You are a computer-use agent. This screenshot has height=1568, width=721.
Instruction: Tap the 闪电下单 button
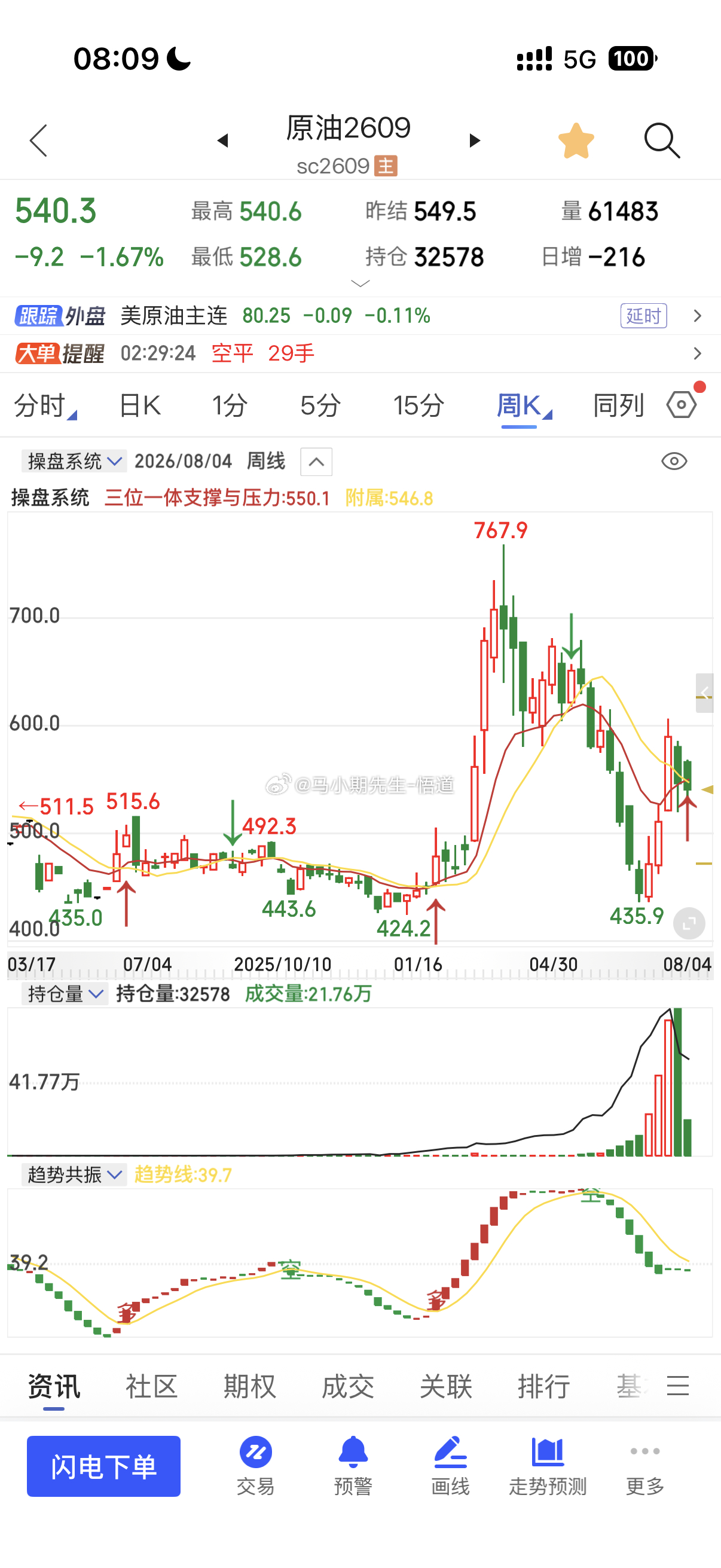pos(103,1466)
